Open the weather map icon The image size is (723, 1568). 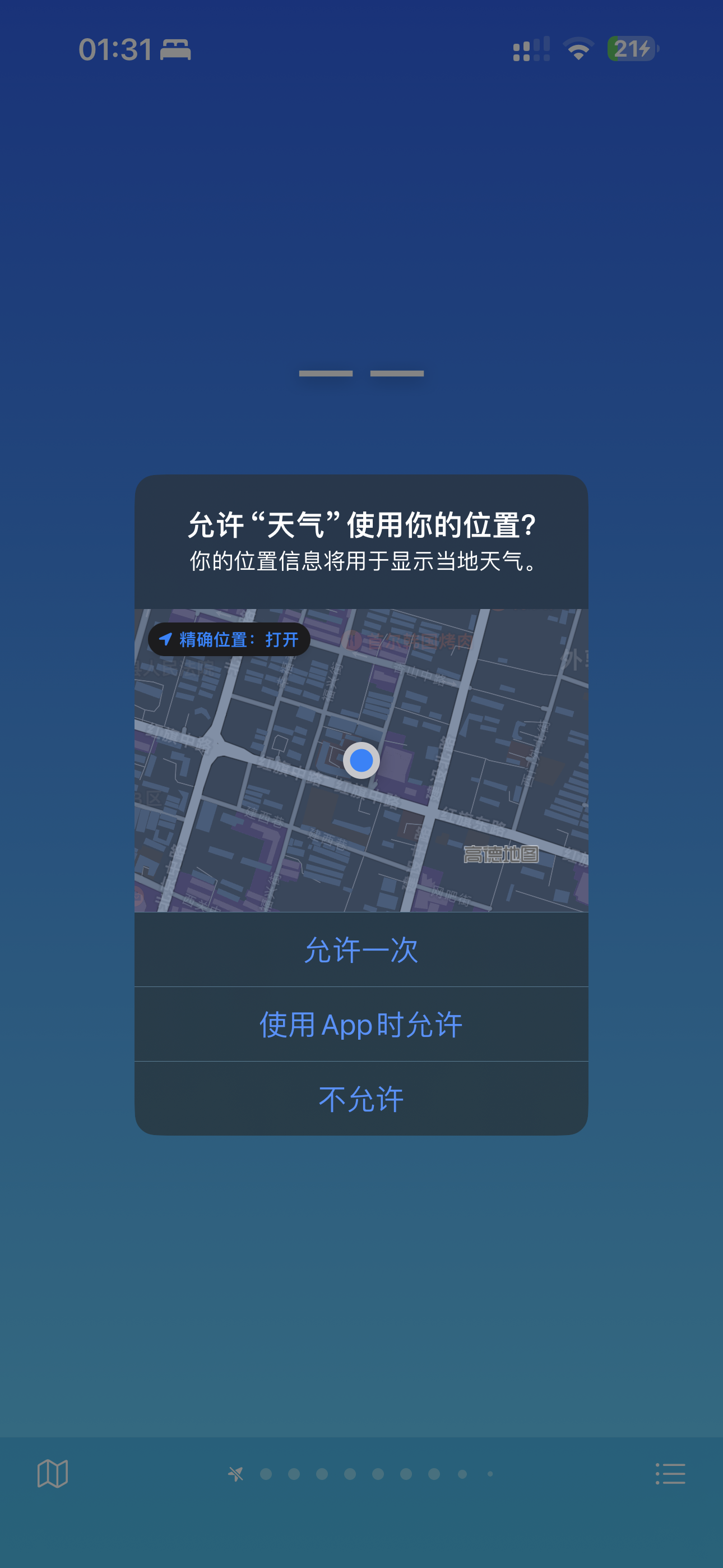pyautogui.click(x=53, y=1474)
